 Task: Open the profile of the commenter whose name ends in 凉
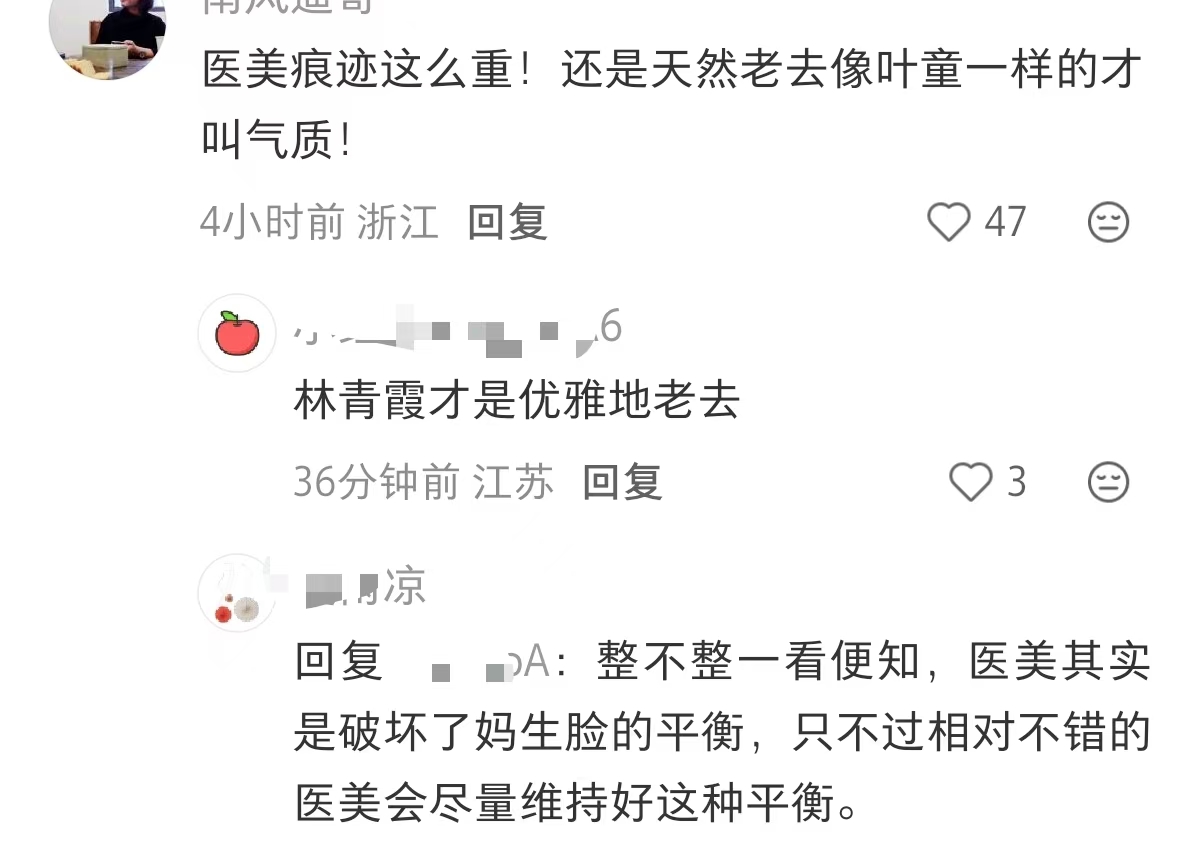(x=236, y=593)
